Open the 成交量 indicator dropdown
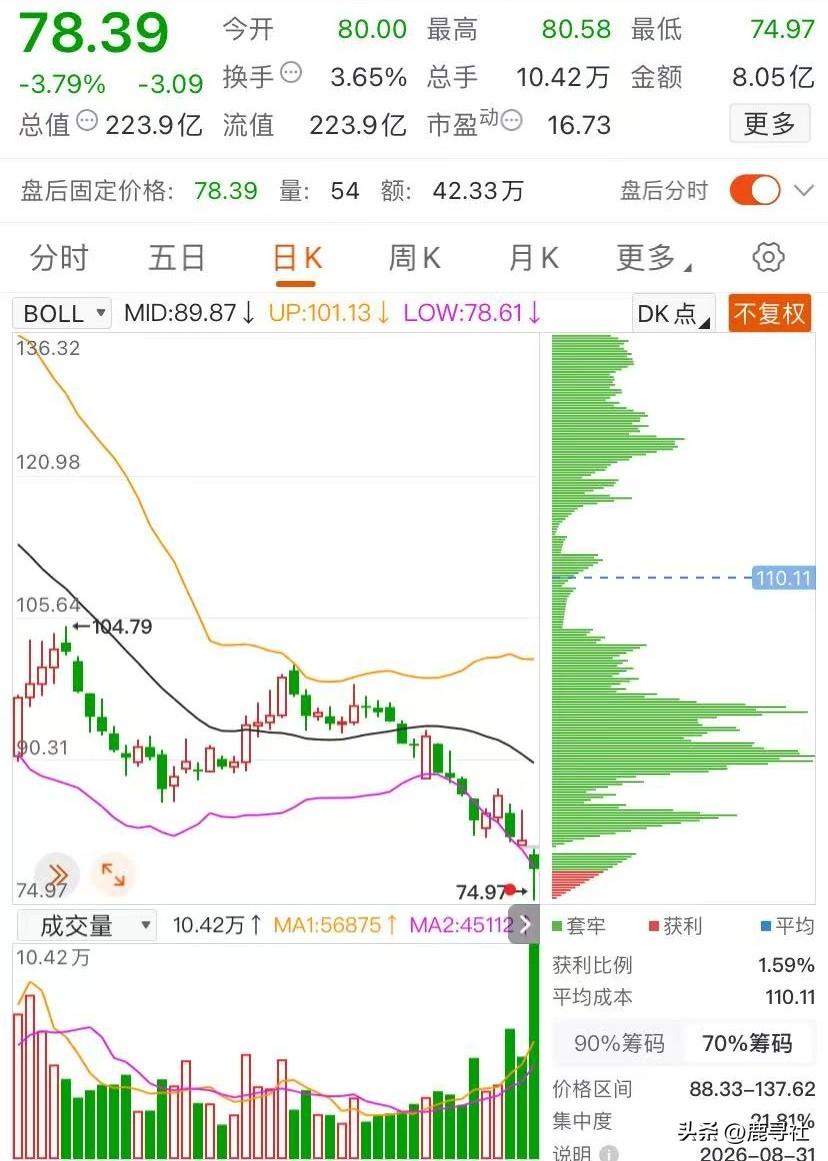Image resolution: width=828 pixels, height=1161 pixels. [86, 925]
